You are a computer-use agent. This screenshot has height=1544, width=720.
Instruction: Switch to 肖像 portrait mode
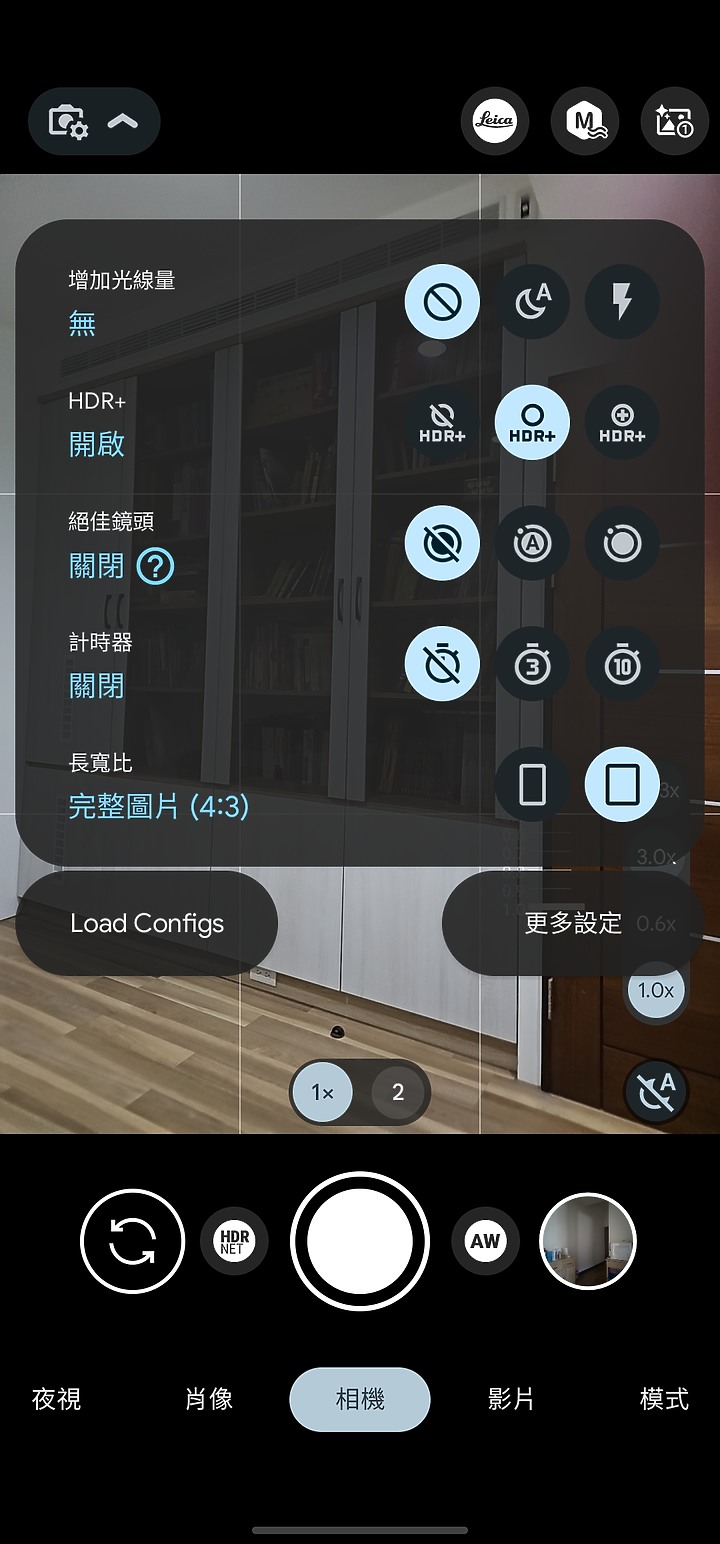tap(209, 1399)
